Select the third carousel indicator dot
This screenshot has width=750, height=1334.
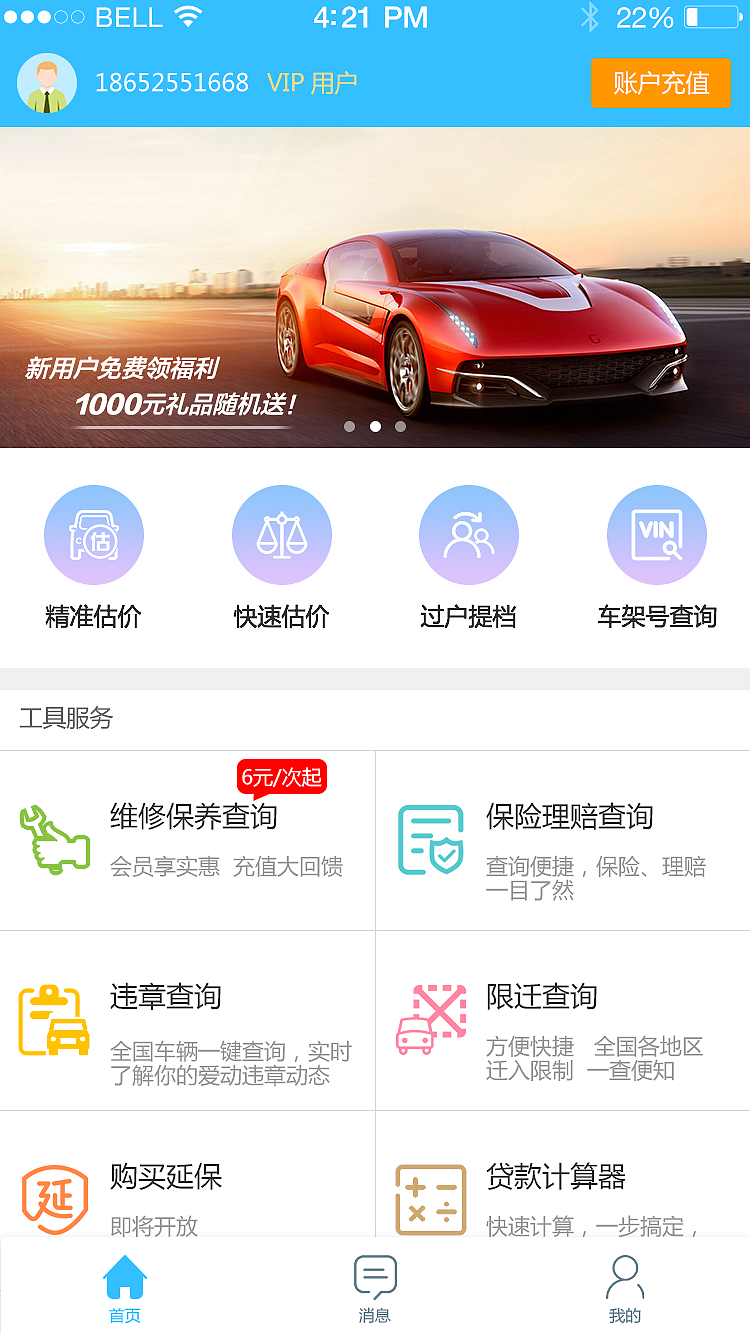click(x=400, y=426)
